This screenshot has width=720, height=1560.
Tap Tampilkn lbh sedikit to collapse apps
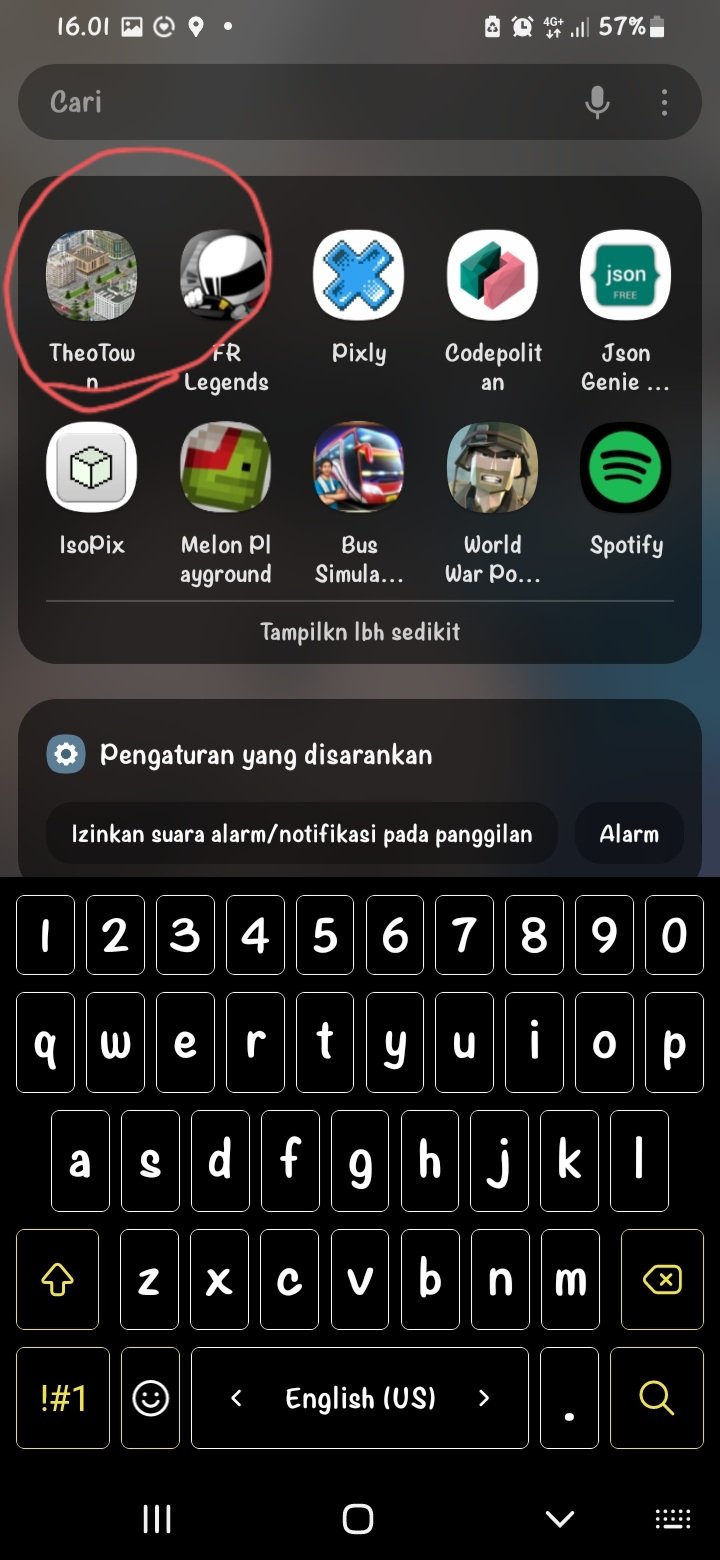[x=360, y=632]
